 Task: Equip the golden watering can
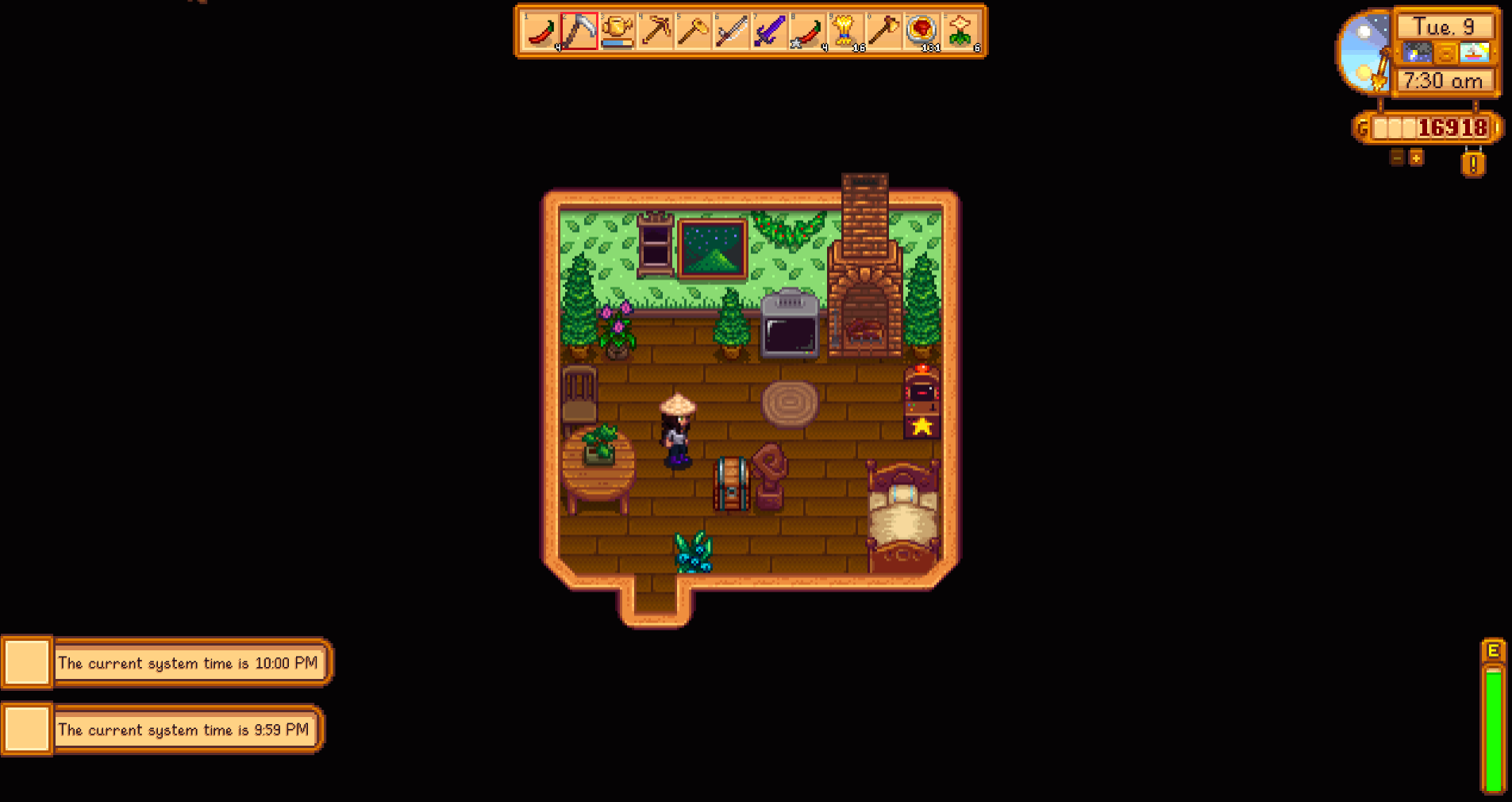coord(617,32)
